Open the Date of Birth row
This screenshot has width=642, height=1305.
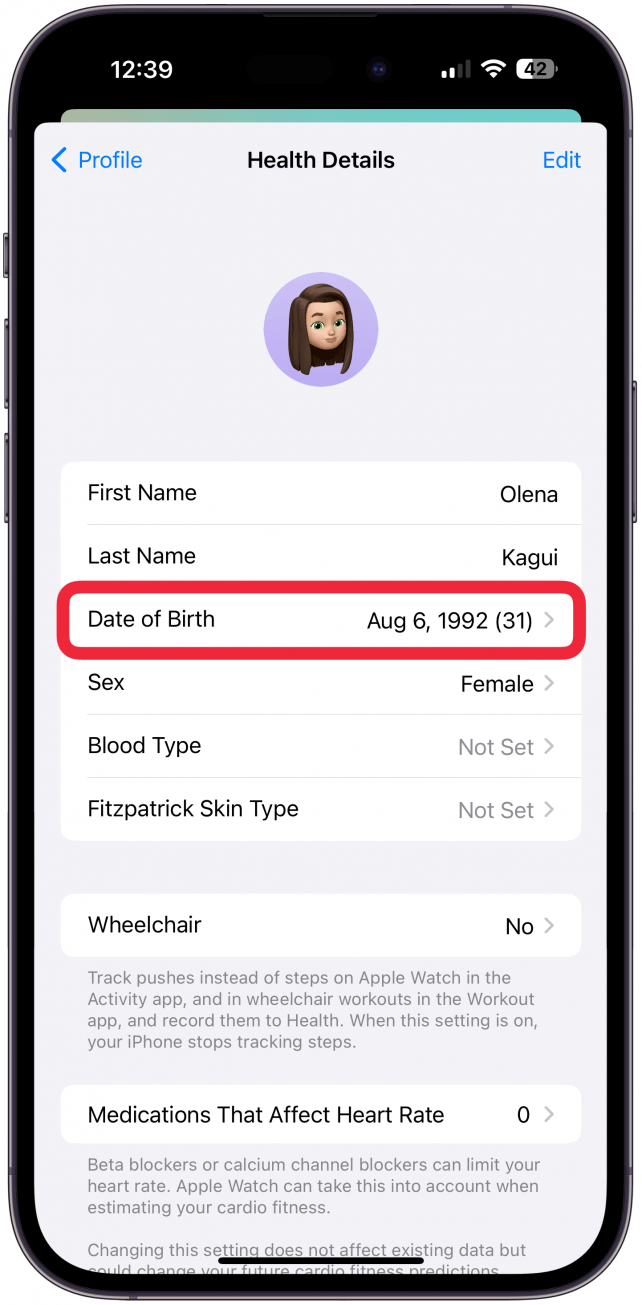pos(320,620)
